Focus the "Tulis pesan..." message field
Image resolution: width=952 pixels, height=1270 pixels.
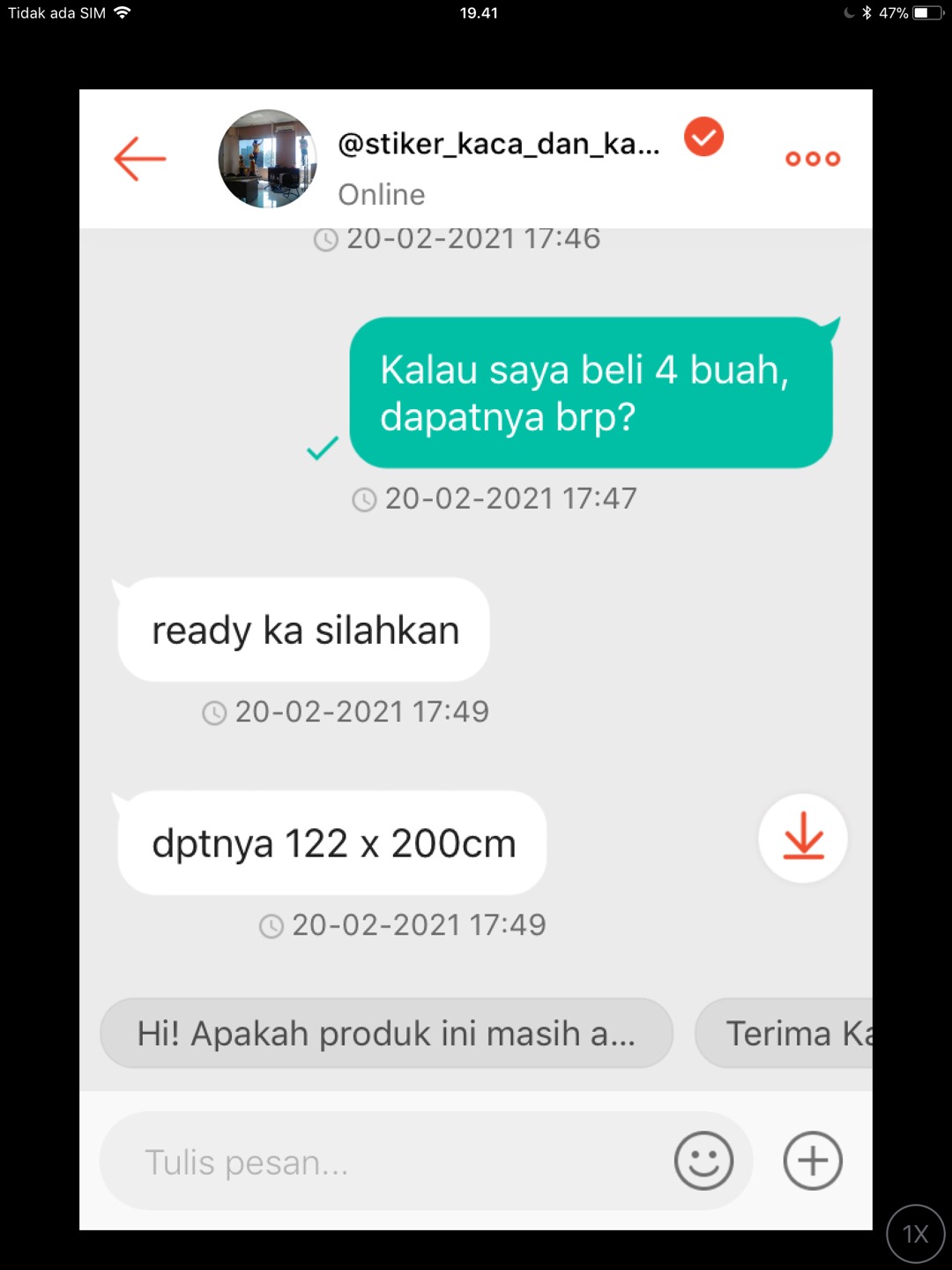[379, 1162]
